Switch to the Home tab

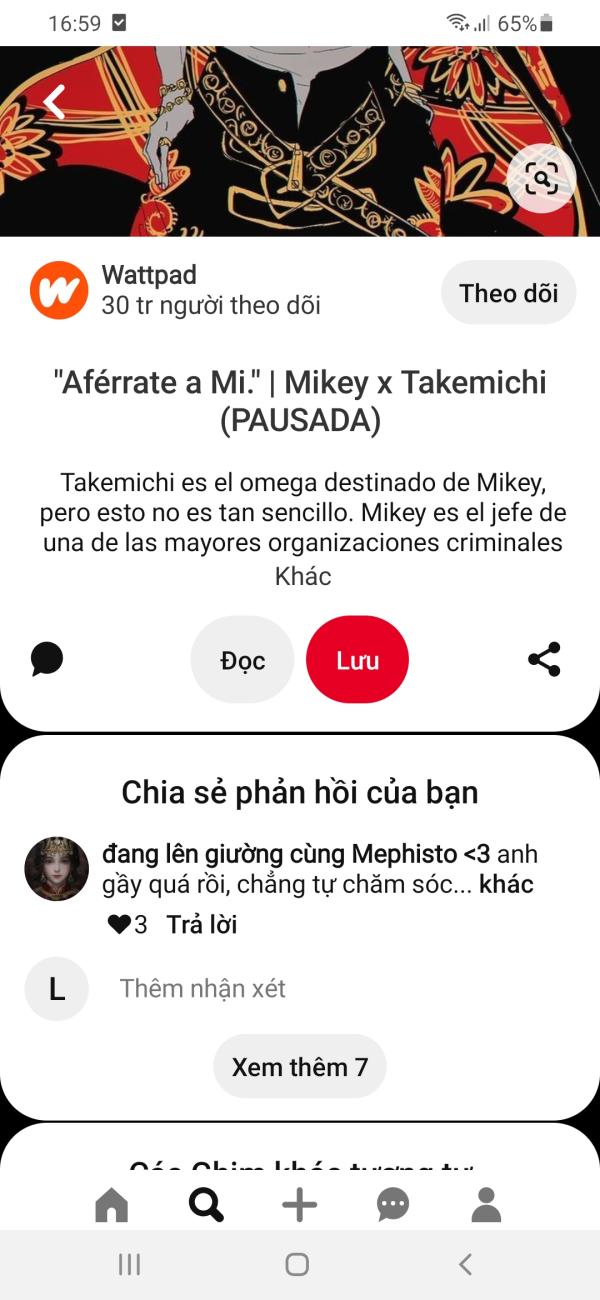point(112,1205)
